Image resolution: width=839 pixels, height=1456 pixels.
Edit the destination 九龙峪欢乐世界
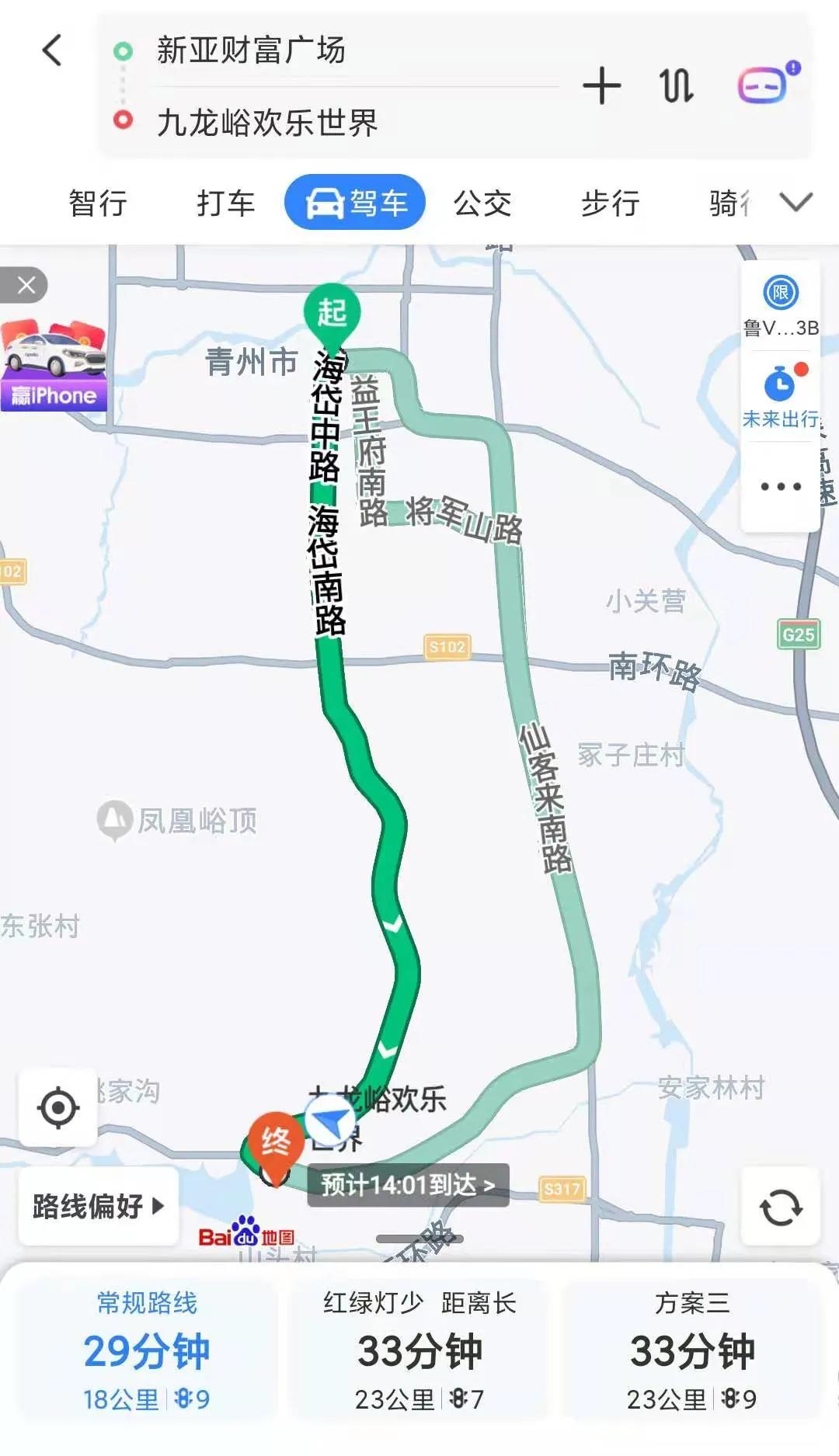tap(267, 122)
